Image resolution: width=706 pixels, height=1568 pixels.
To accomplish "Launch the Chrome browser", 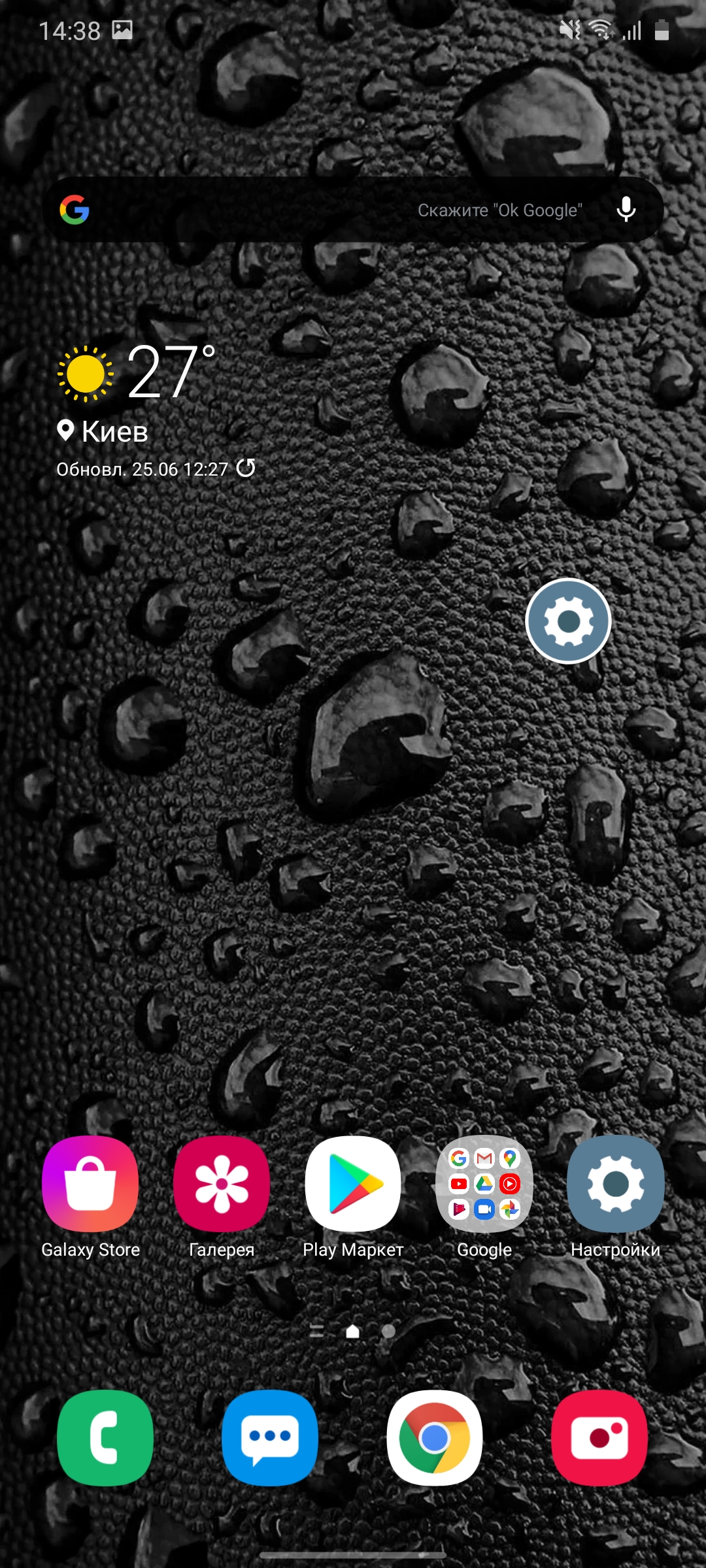I will coord(435,1439).
